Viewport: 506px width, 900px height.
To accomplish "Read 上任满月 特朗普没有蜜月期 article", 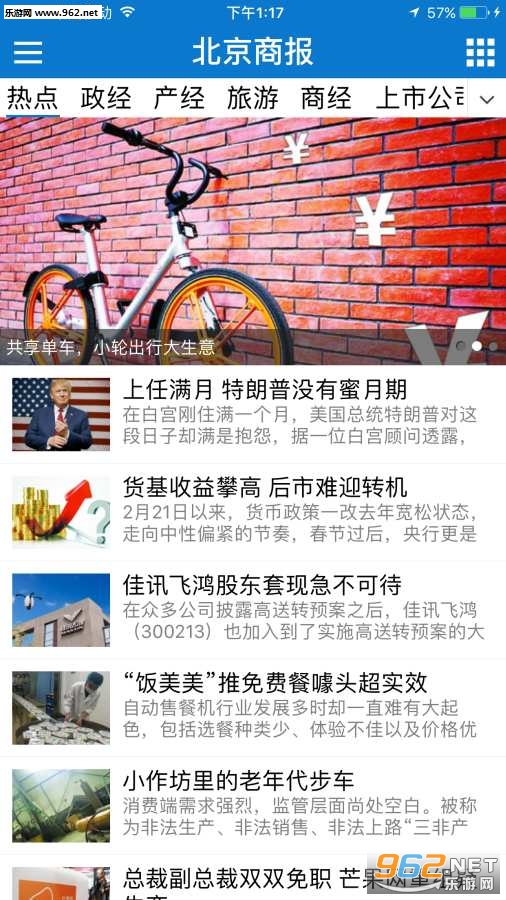I will click(253, 414).
